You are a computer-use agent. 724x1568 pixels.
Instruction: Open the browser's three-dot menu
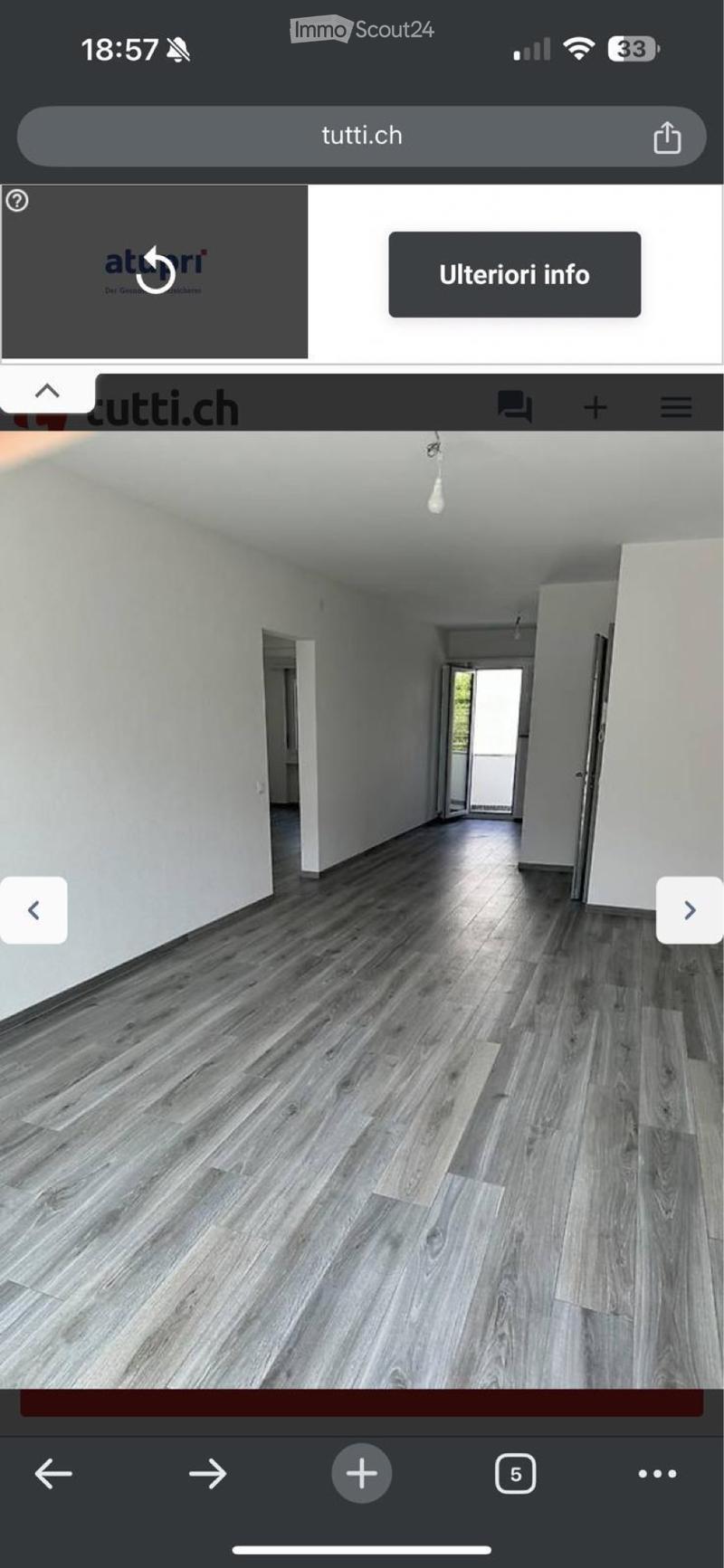(x=657, y=1473)
